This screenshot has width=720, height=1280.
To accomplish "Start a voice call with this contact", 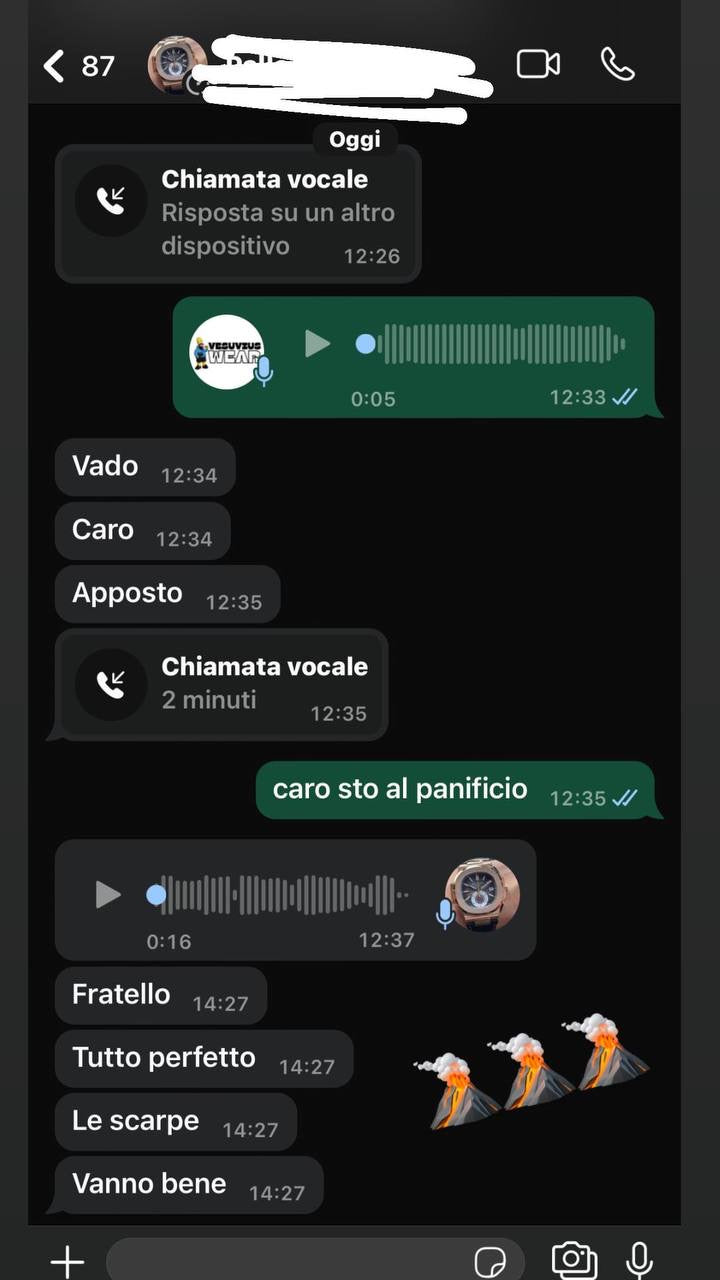I will 617,64.
